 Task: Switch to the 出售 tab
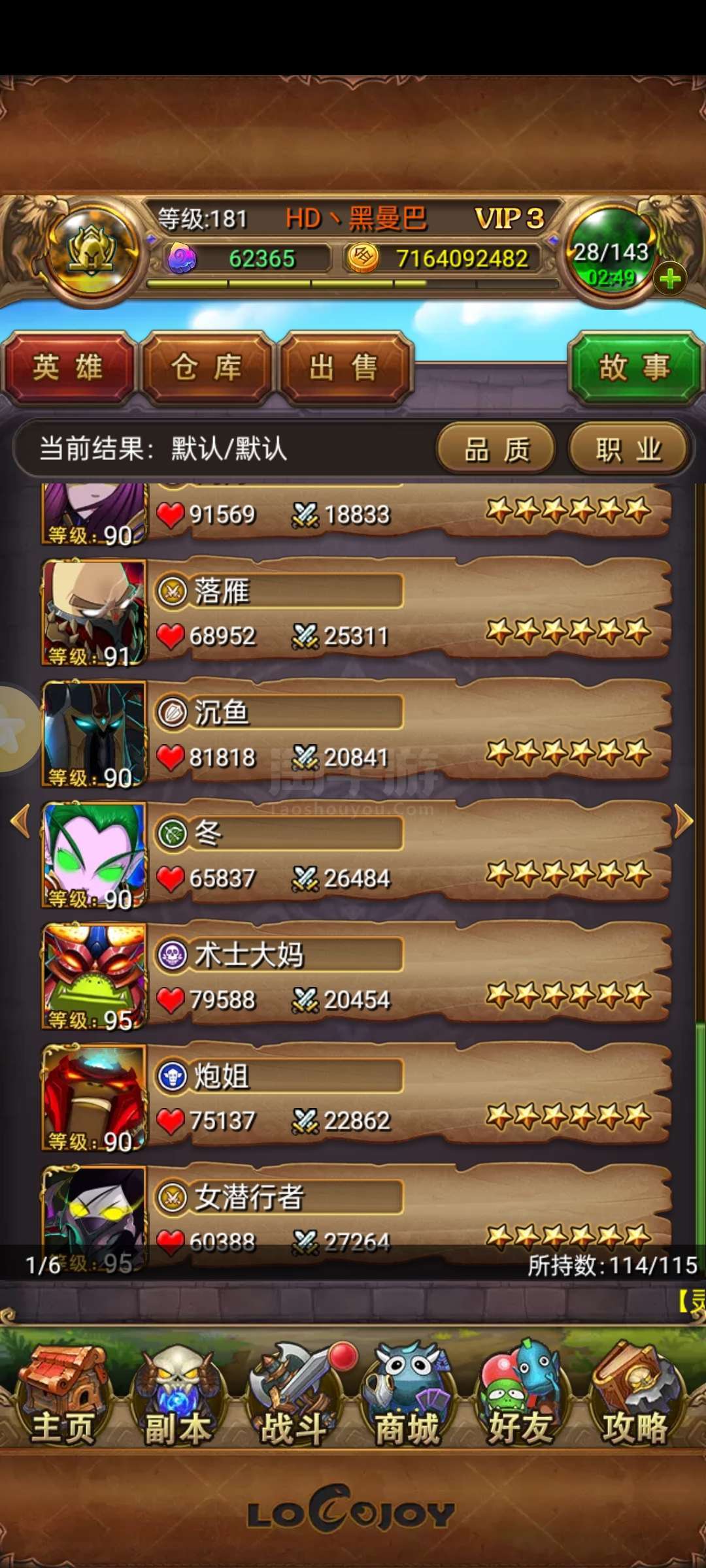[x=345, y=368]
